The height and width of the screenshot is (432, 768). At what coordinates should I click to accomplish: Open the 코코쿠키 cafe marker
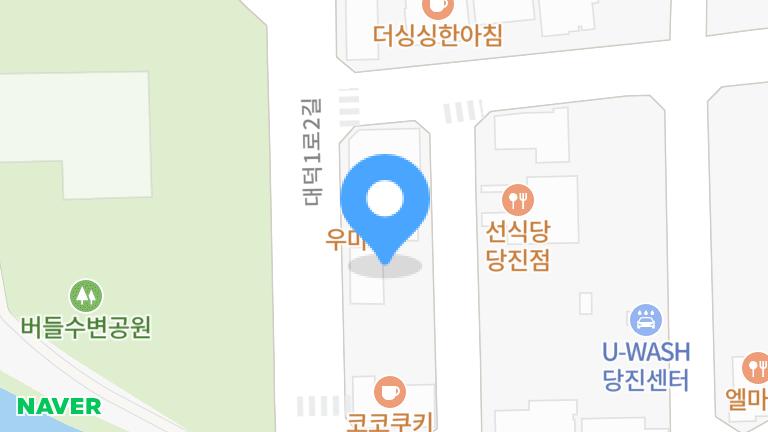389,391
